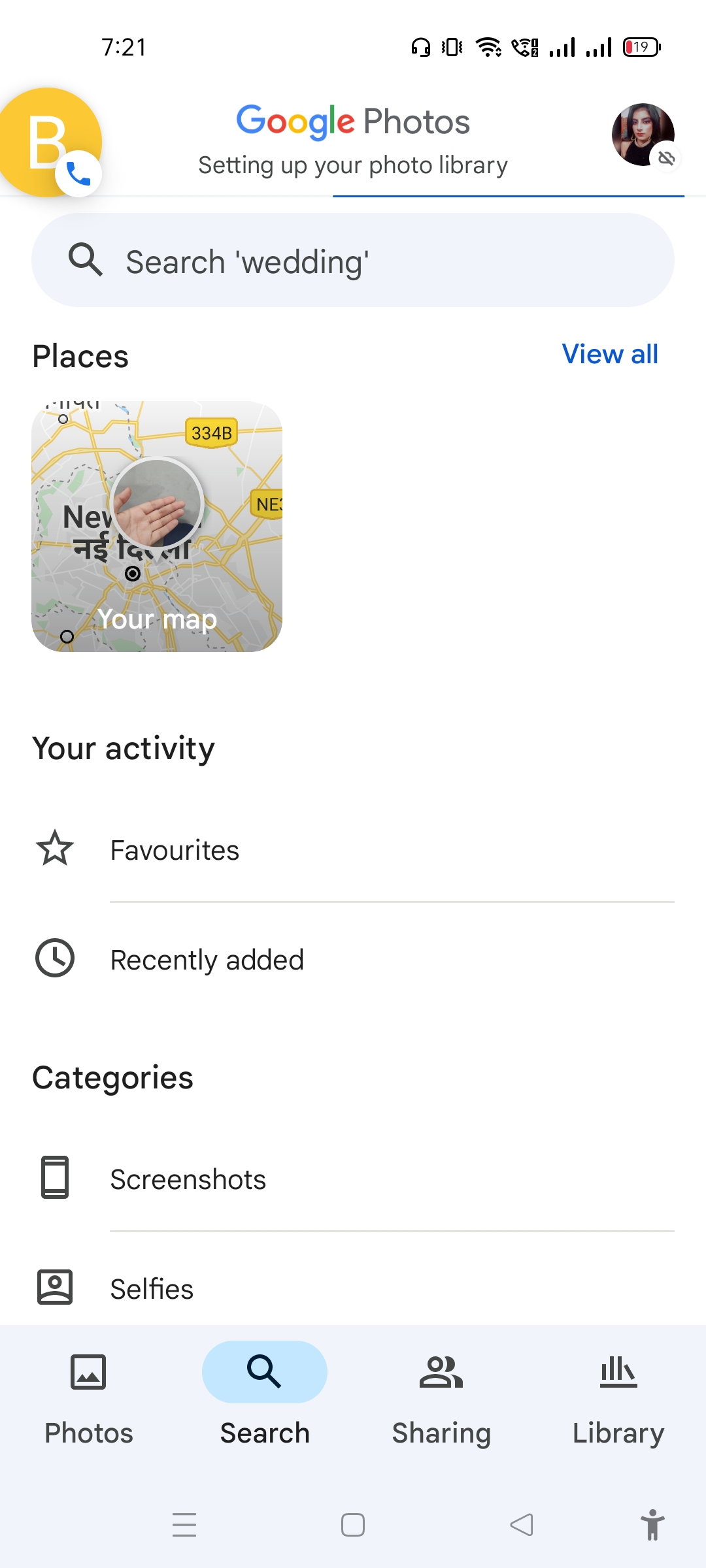
Task: Open the Your map tile
Action: click(x=157, y=527)
